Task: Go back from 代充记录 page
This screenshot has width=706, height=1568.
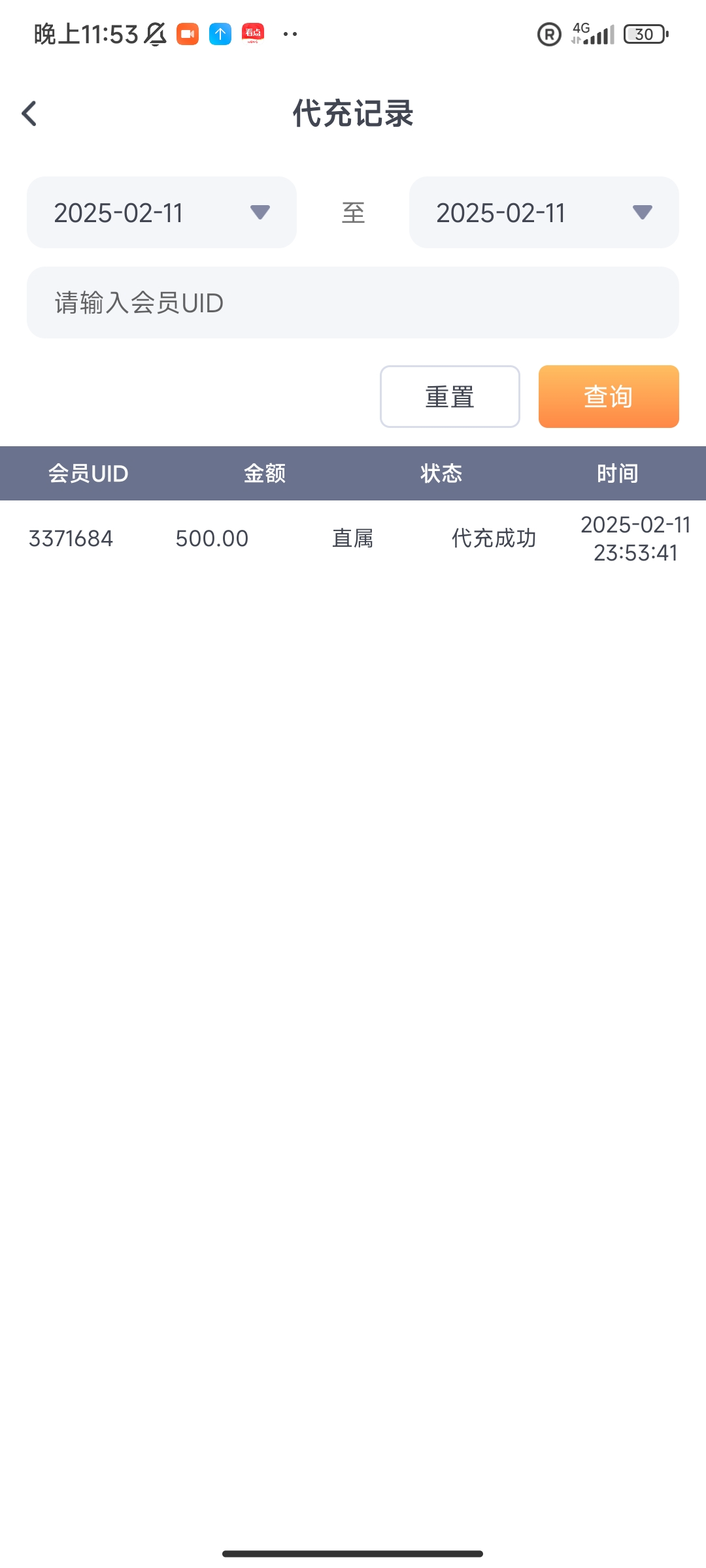Action: tap(29, 114)
